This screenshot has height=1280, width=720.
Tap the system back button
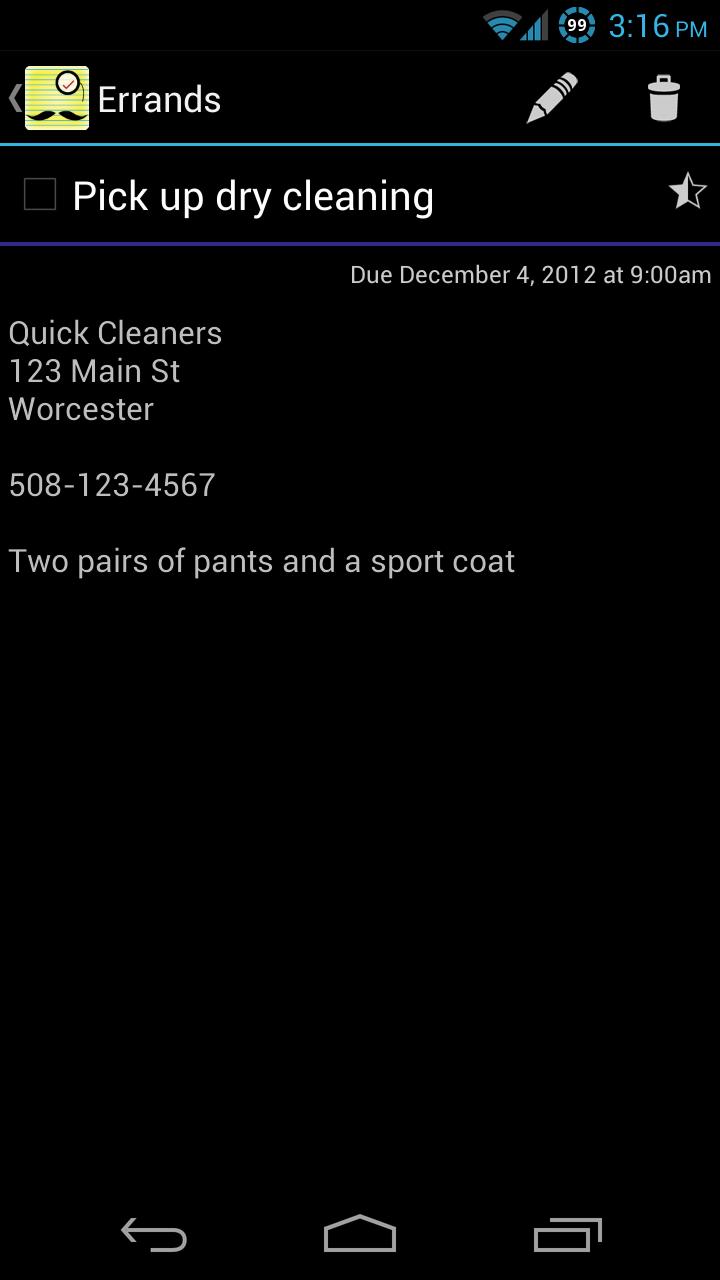[153, 1235]
